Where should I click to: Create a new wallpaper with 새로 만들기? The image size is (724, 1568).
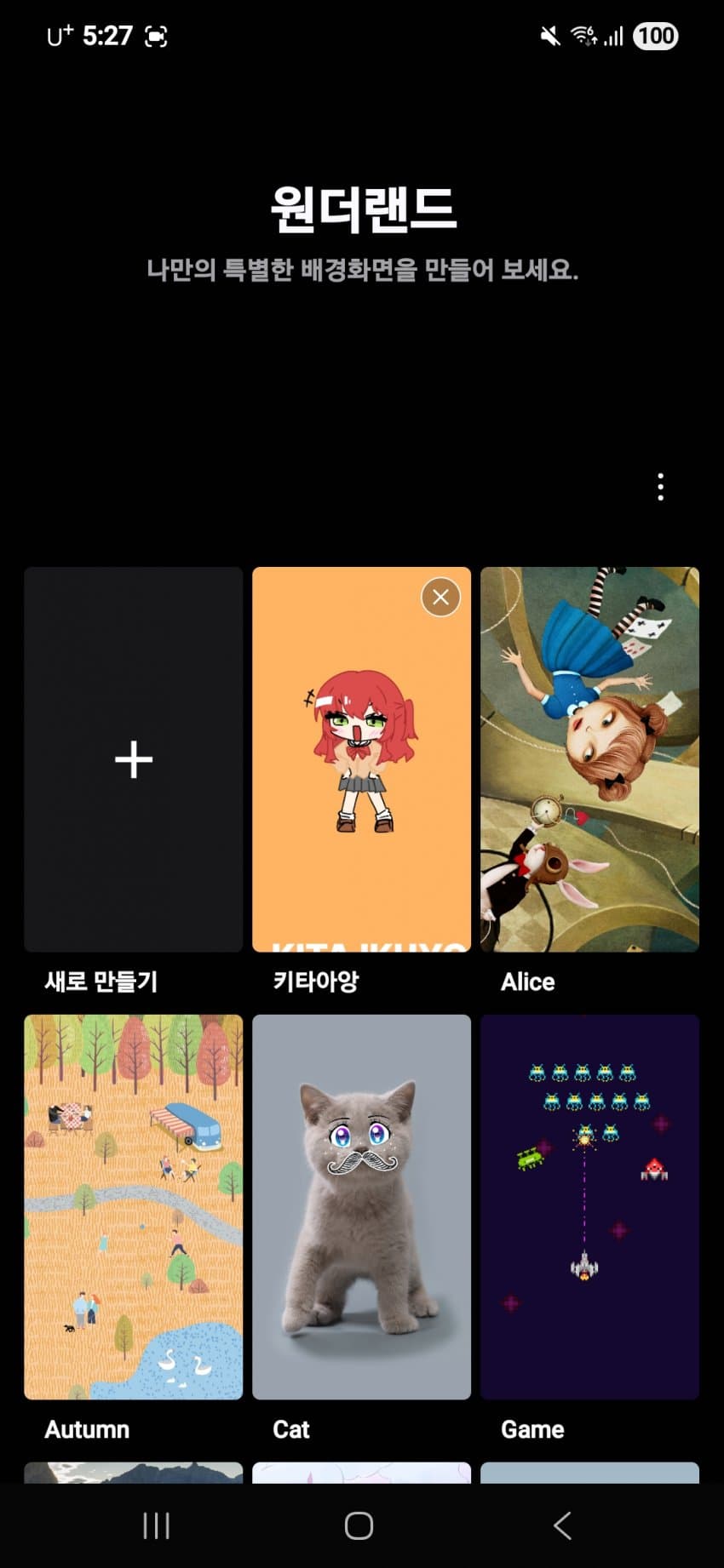[134, 759]
